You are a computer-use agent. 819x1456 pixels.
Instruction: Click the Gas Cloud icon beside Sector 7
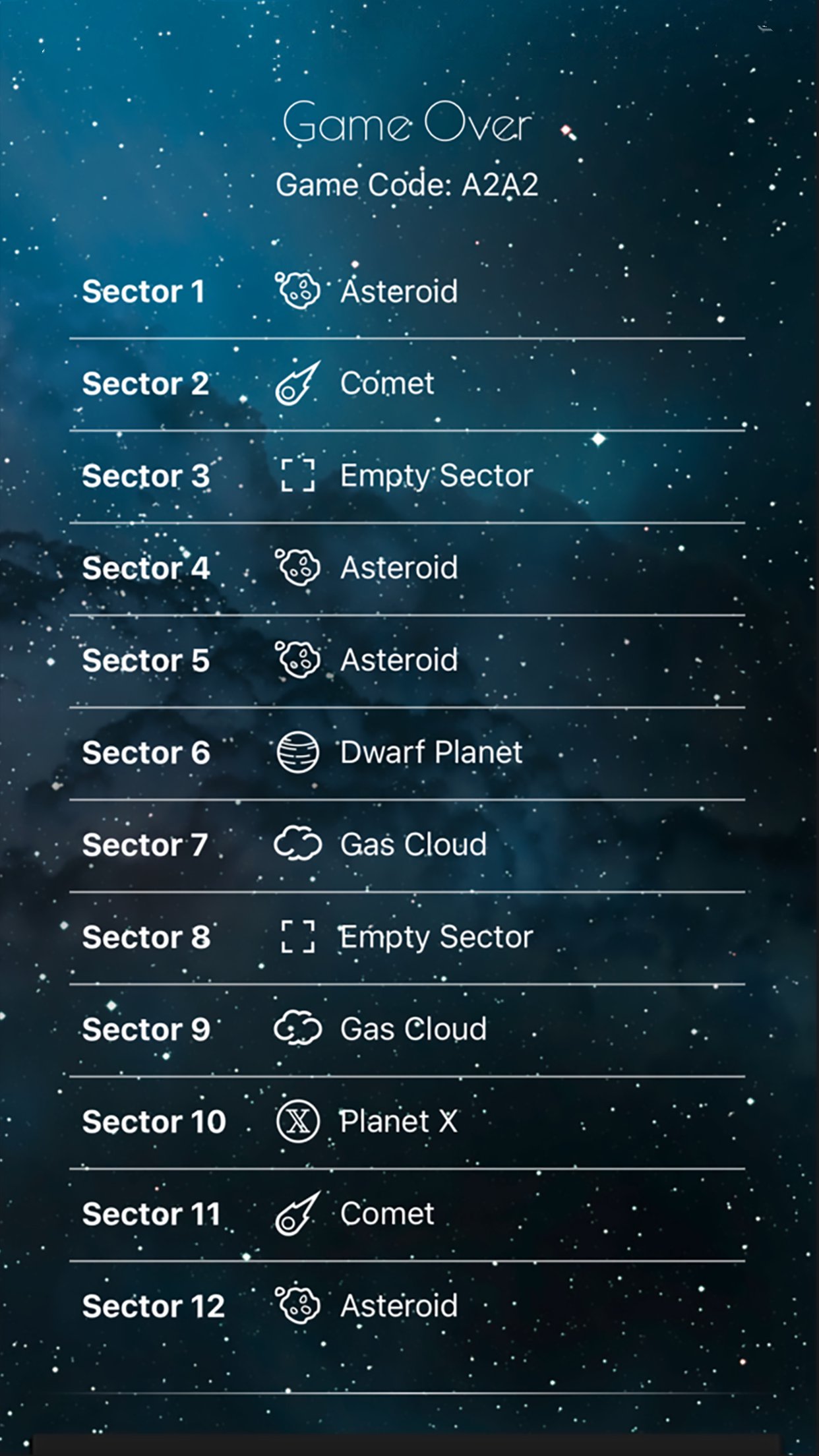[x=298, y=845]
